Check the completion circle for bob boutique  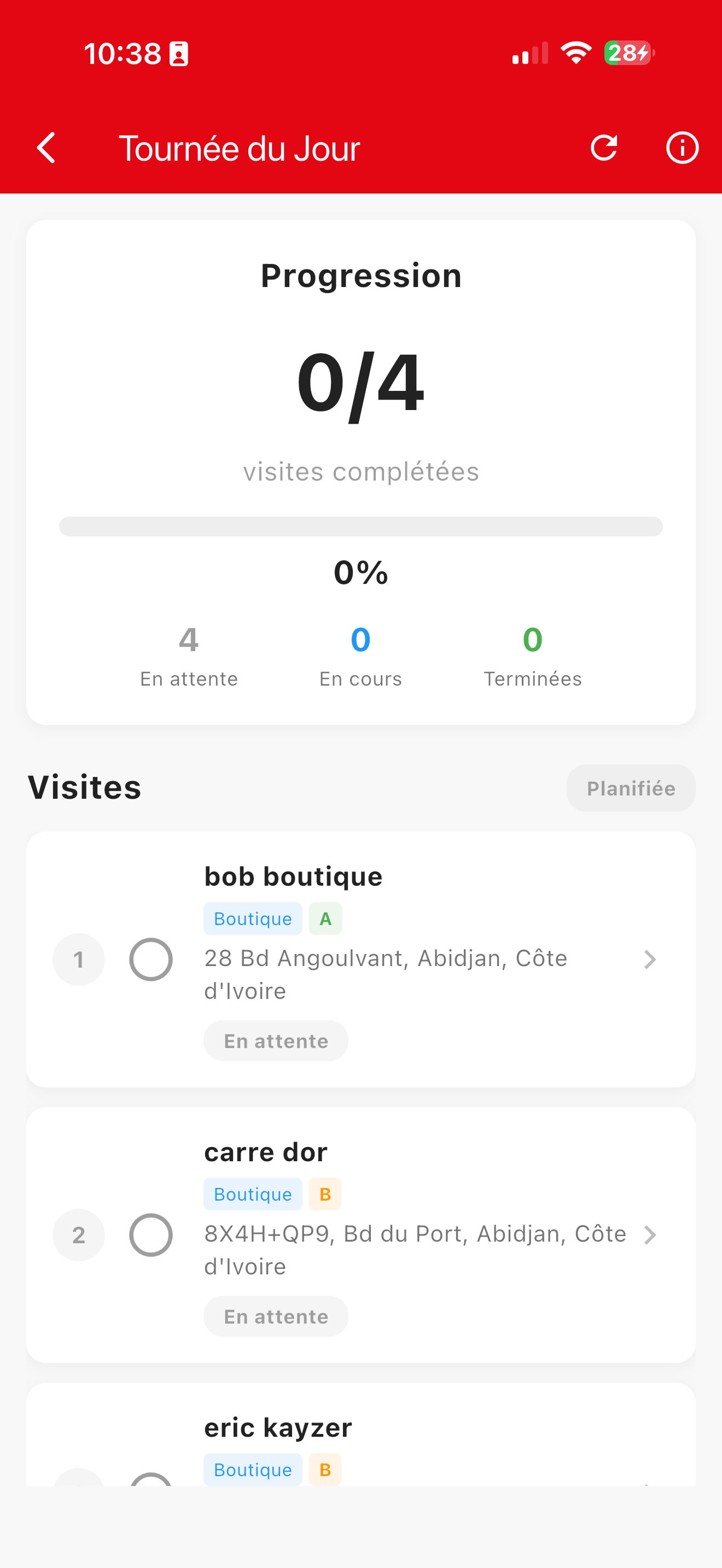pos(151,959)
